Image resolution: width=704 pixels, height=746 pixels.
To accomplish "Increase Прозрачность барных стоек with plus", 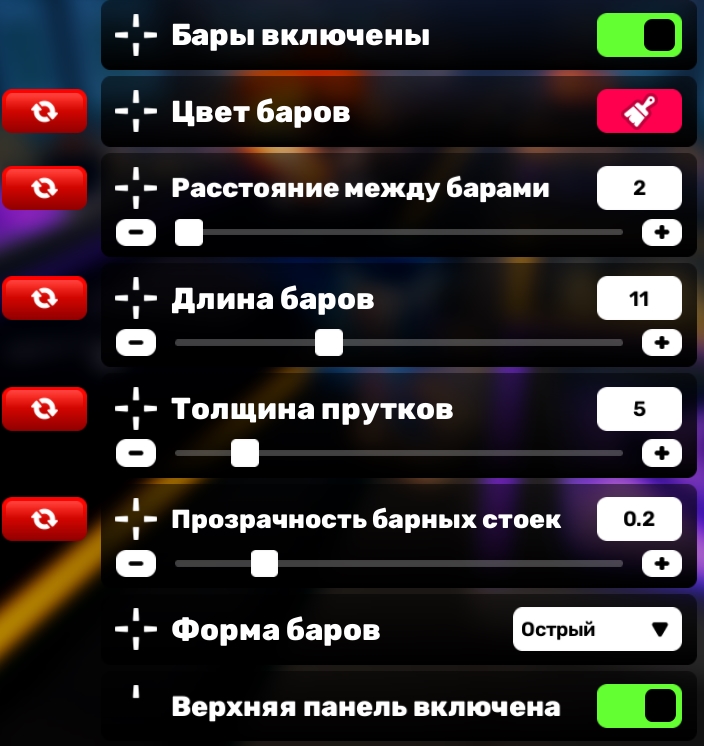I will [661, 564].
